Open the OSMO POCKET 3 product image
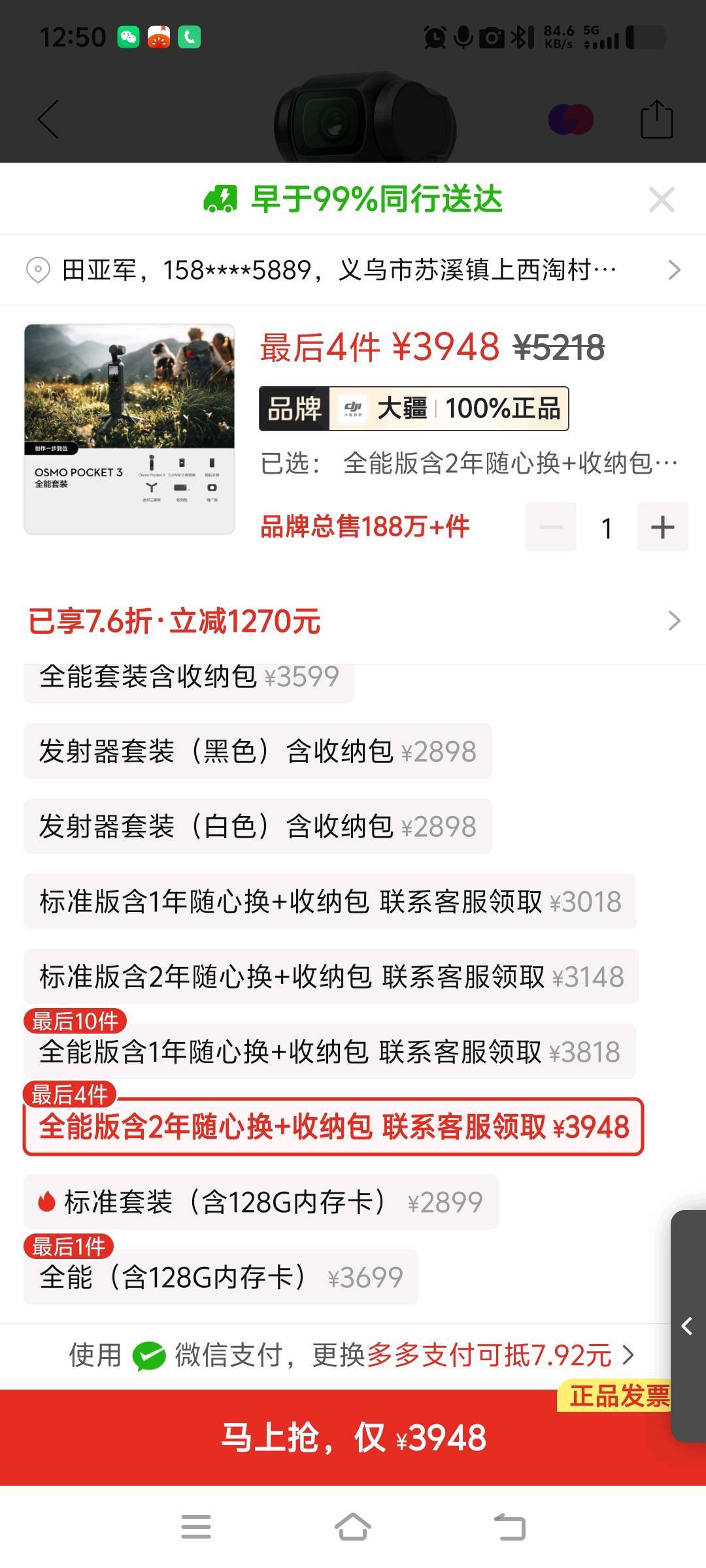The height and width of the screenshot is (1568, 706). [x=129, y=429]
